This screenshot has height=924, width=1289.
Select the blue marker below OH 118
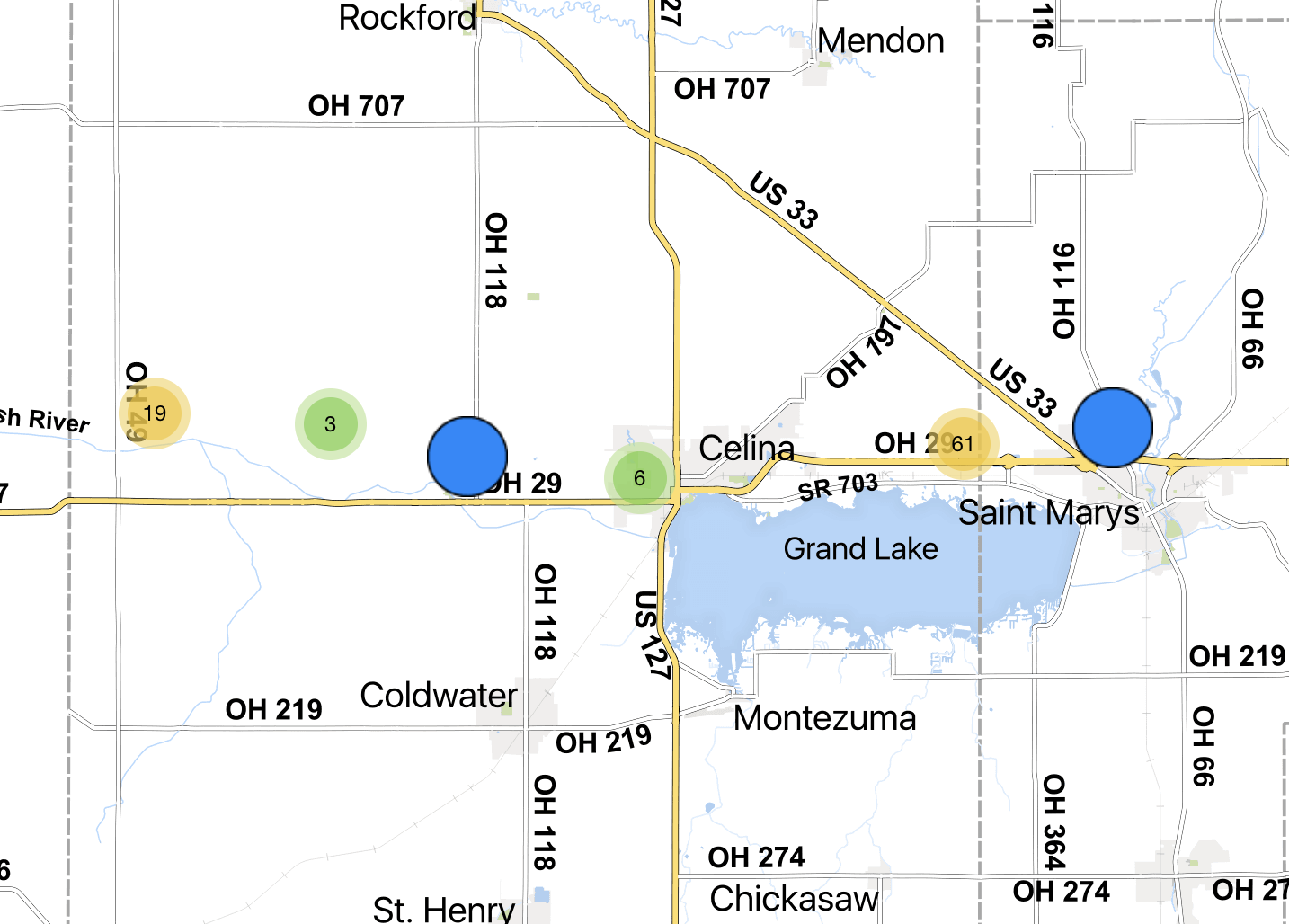[467, 457]
